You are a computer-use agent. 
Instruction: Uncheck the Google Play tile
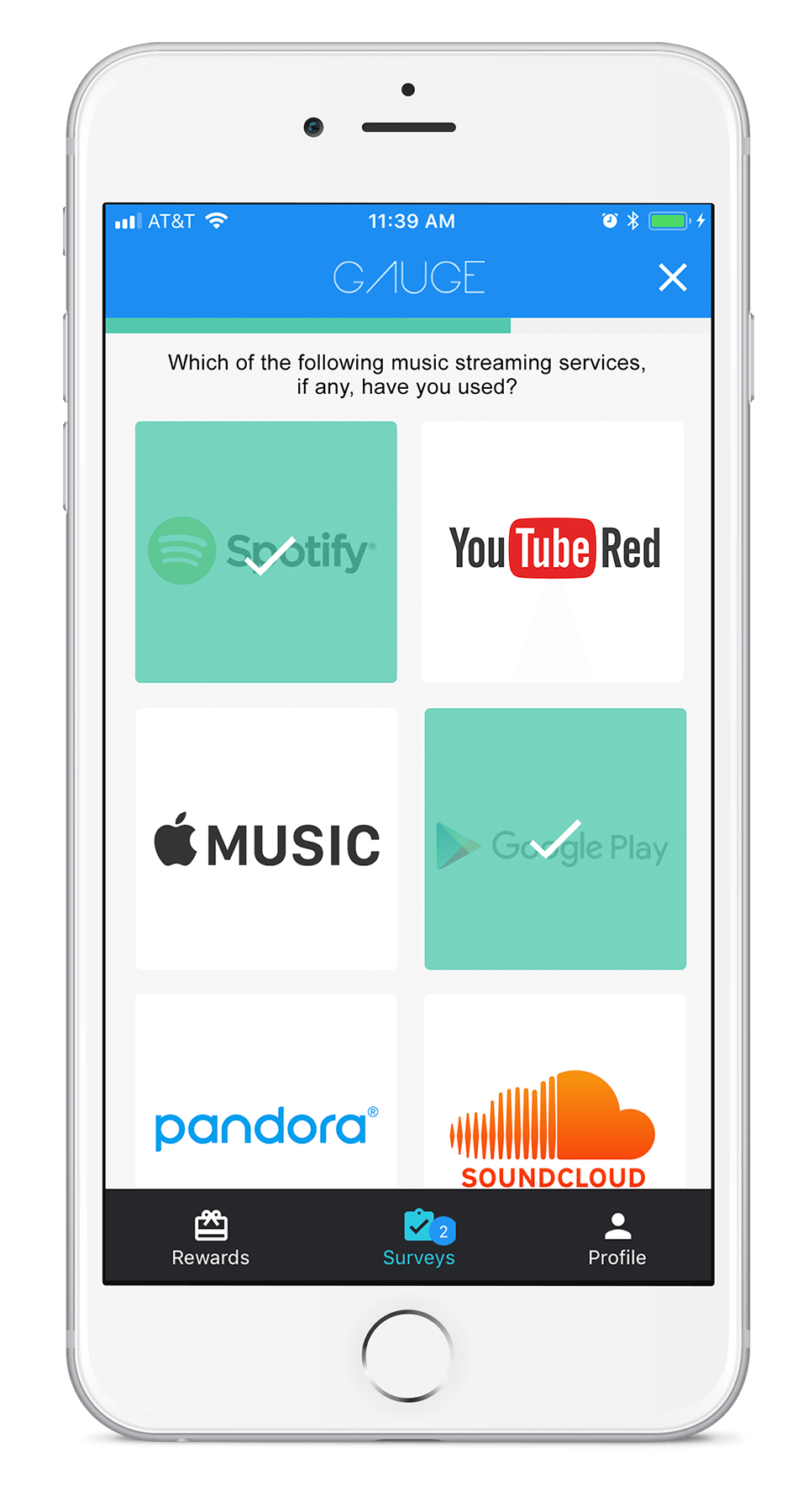(x=555, y=839)
